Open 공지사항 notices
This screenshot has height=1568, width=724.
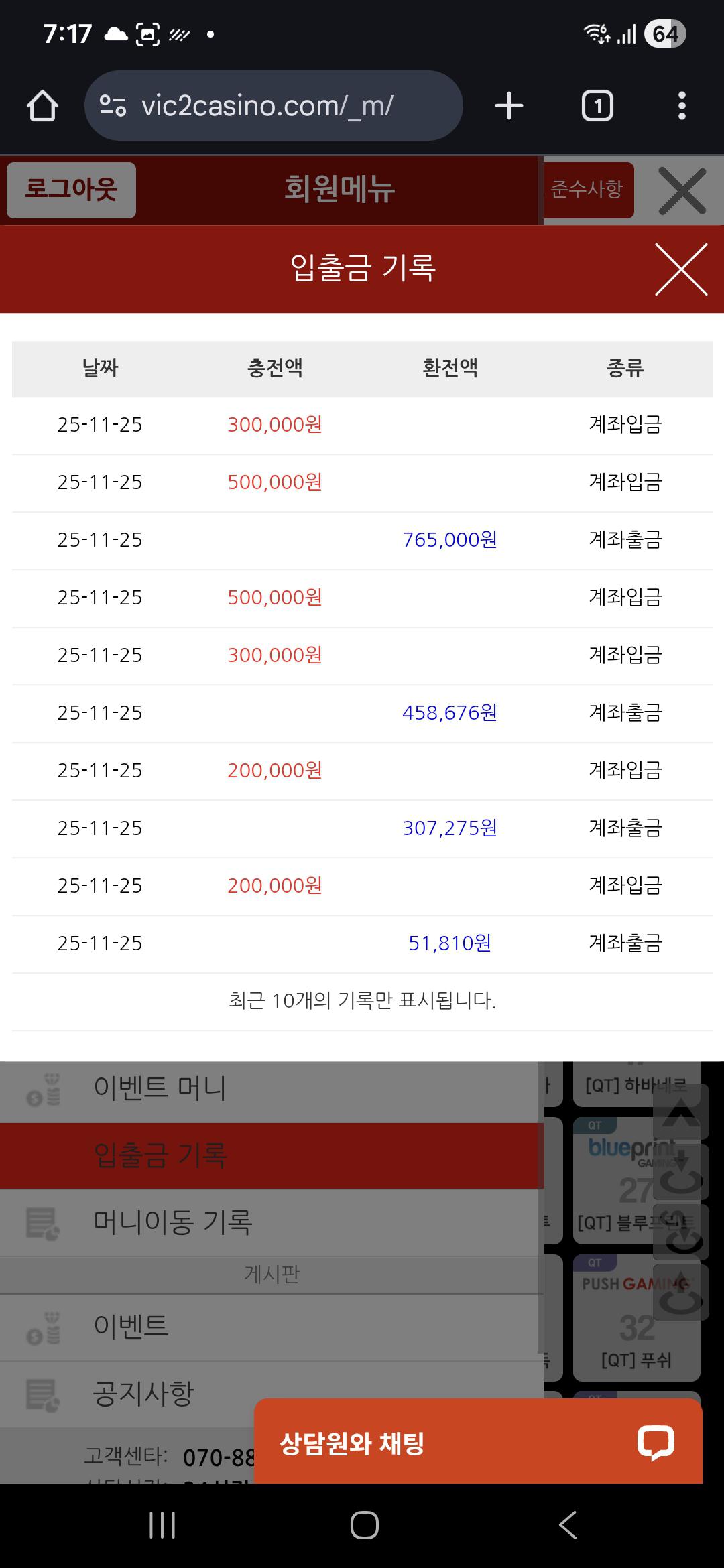[x=143, y=1394]
